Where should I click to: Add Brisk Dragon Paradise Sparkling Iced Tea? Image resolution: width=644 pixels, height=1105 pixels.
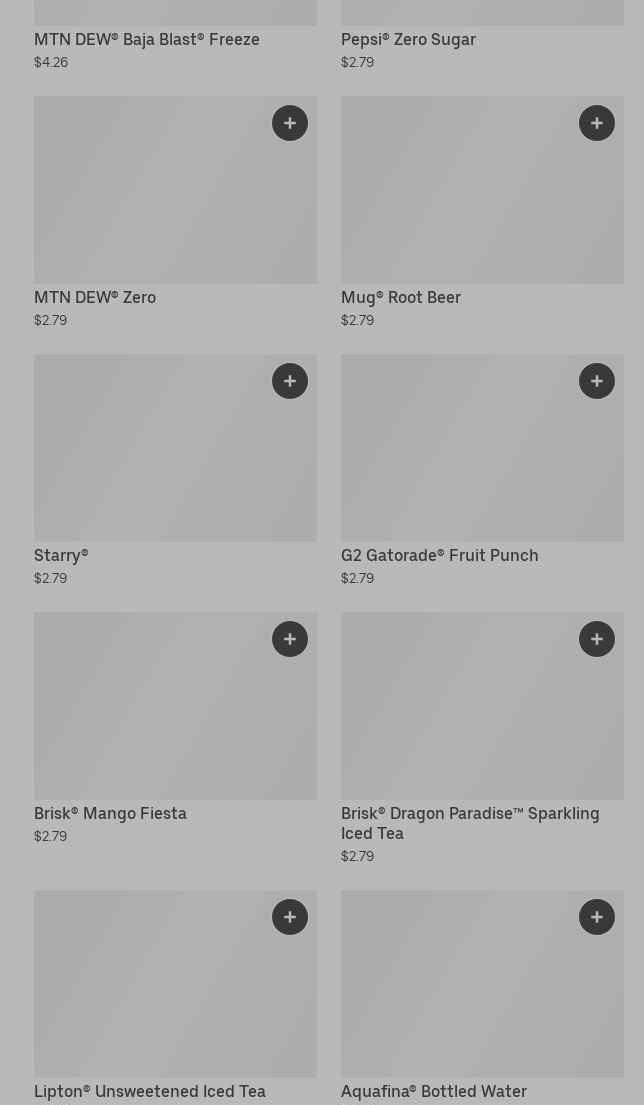pyautogui.click(x=597, y=639)
